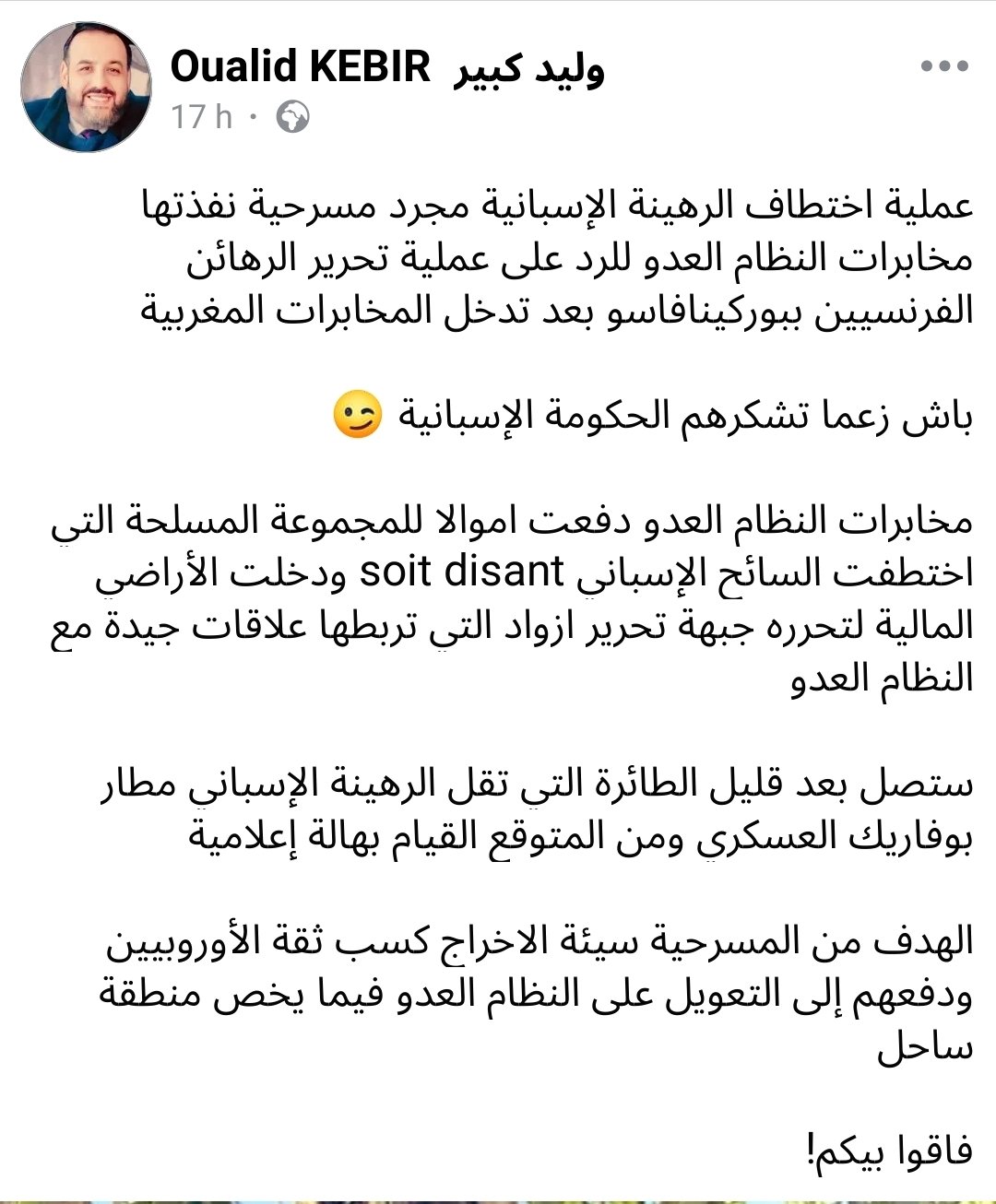Tap the public audience globe icon
The height and width of the screenshot is (1204, 996).
pyautogui.click(x=292, y=117)
